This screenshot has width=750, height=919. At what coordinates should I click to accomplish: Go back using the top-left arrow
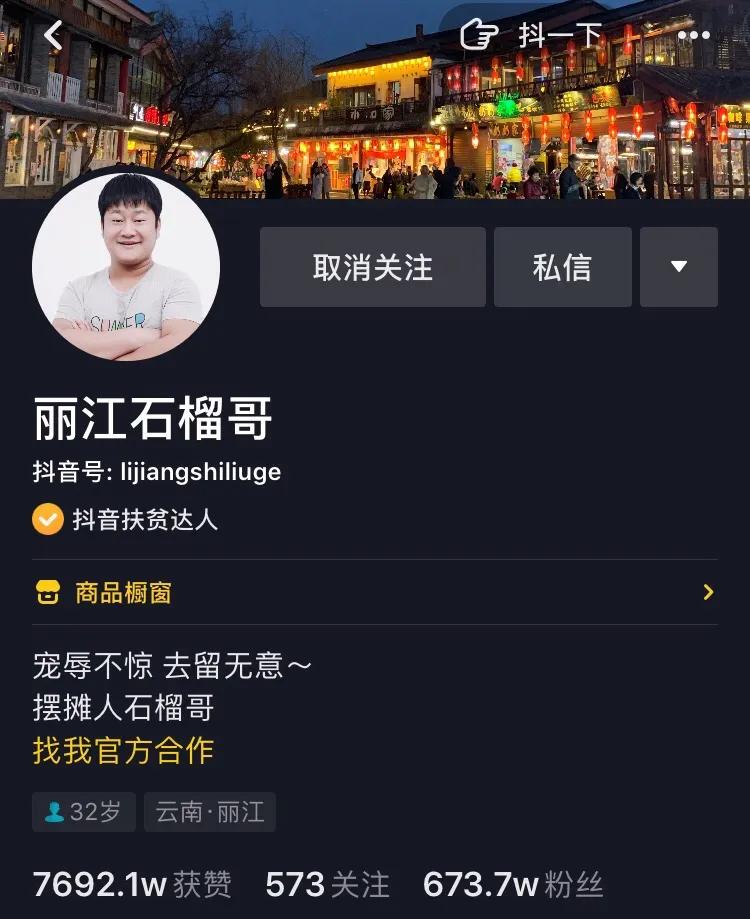(x=53, y=37)
